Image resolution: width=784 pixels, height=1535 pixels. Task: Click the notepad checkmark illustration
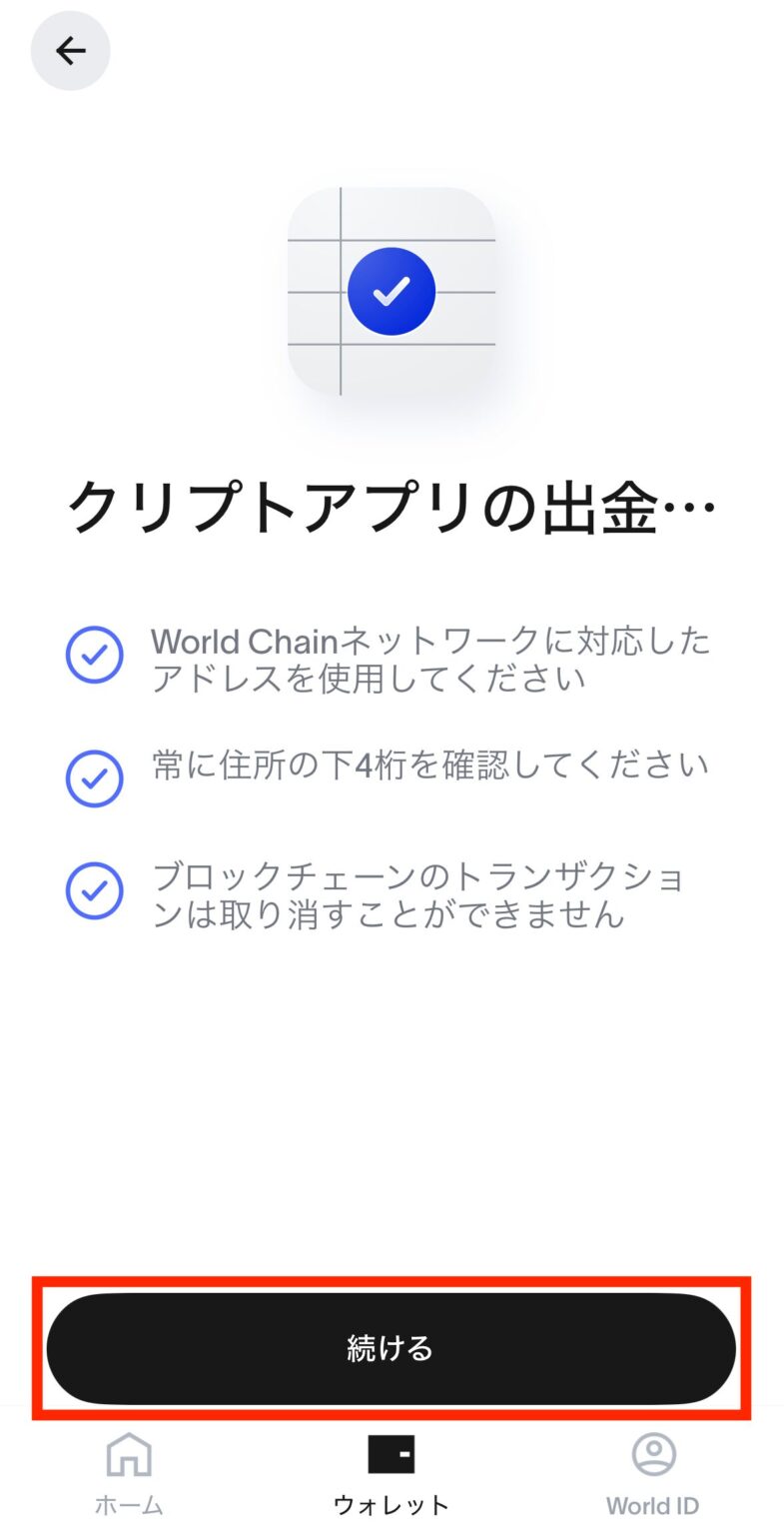(x=392, y=291)
